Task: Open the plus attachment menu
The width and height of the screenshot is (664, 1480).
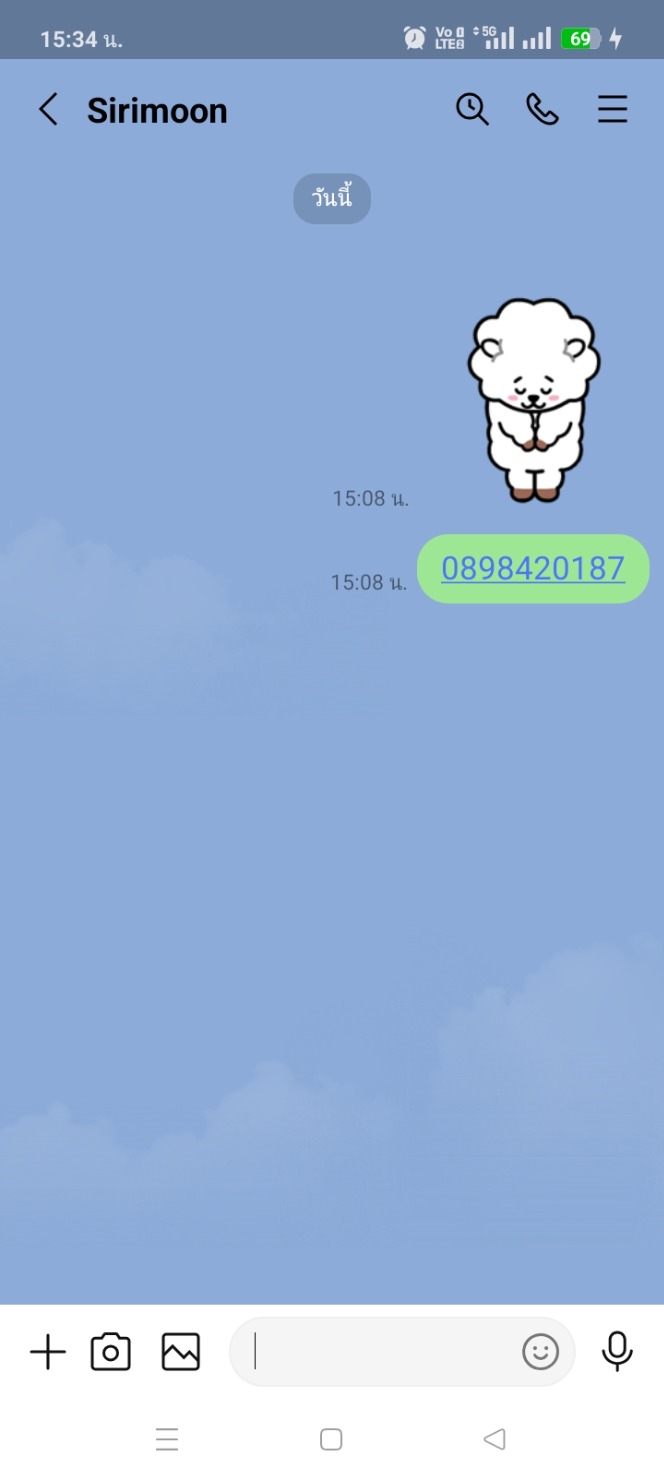Action: pyautogui.click(x=47, y=1352)
